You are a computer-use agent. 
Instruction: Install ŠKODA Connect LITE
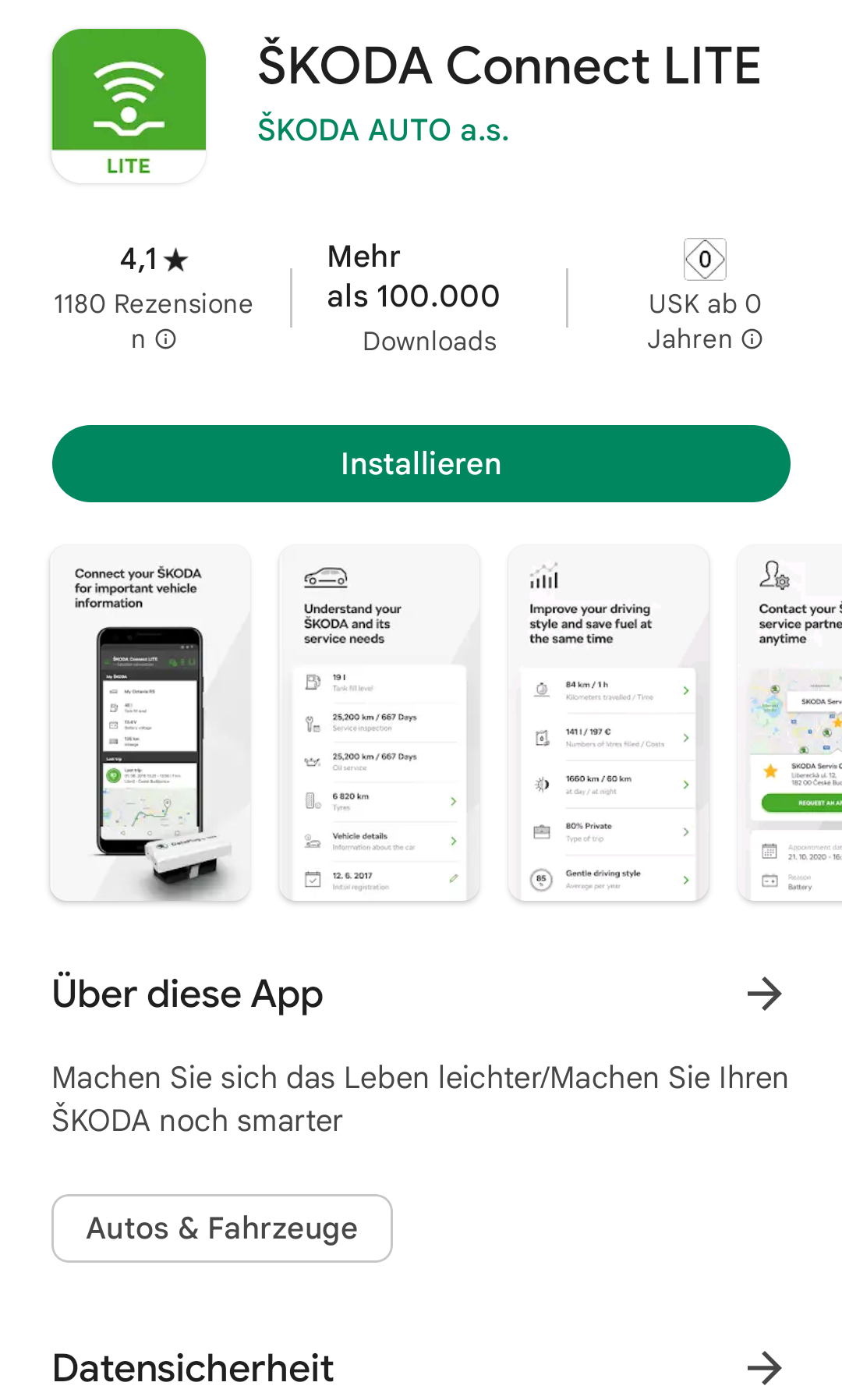(421, 463)
